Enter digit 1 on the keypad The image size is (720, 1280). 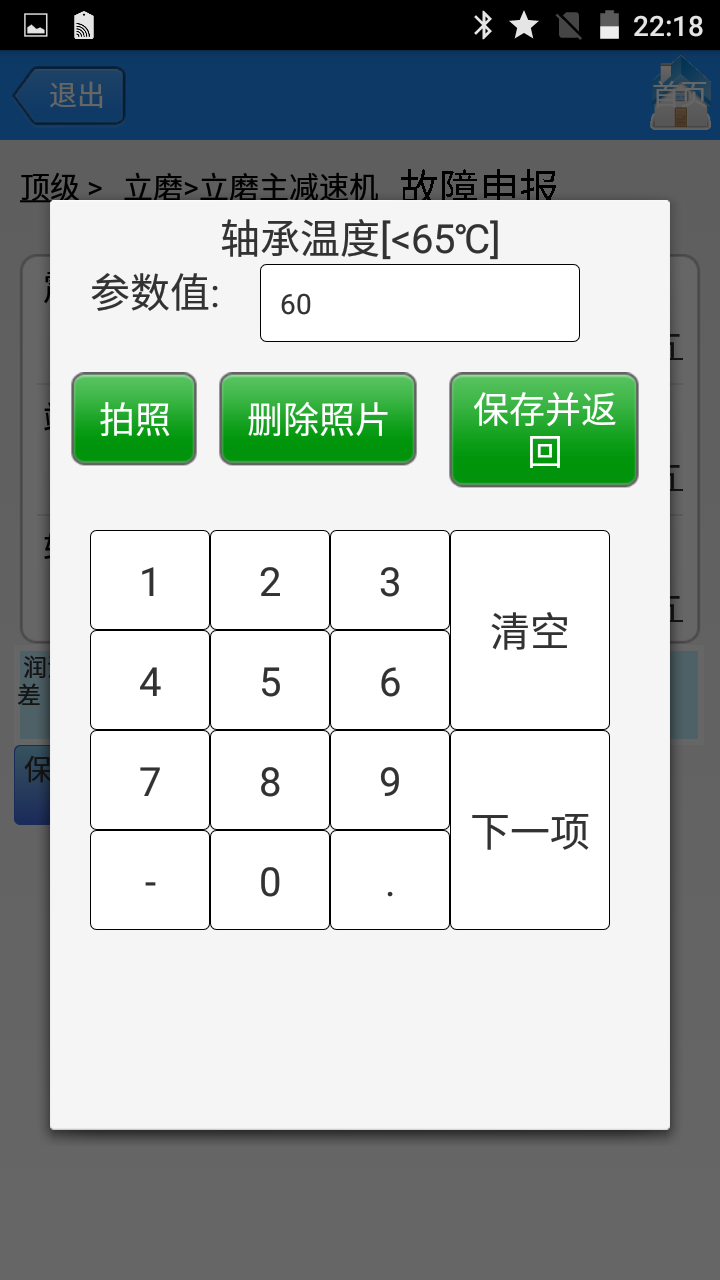[150, 580]
